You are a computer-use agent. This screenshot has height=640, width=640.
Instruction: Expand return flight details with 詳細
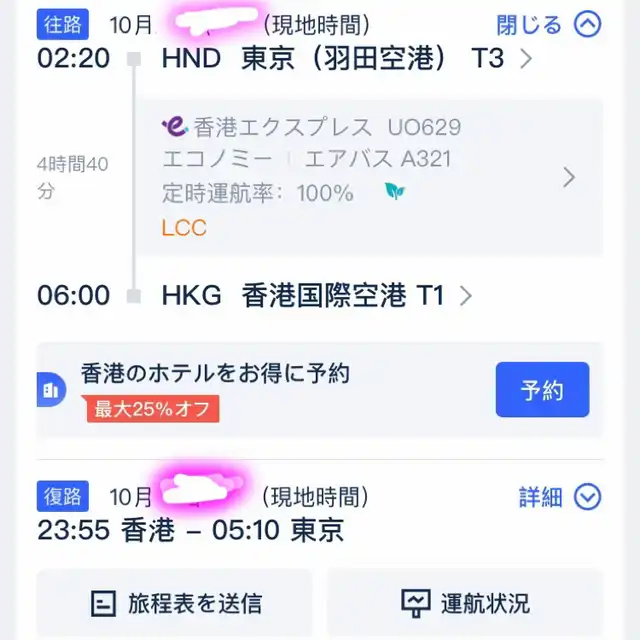coord(560,497)
